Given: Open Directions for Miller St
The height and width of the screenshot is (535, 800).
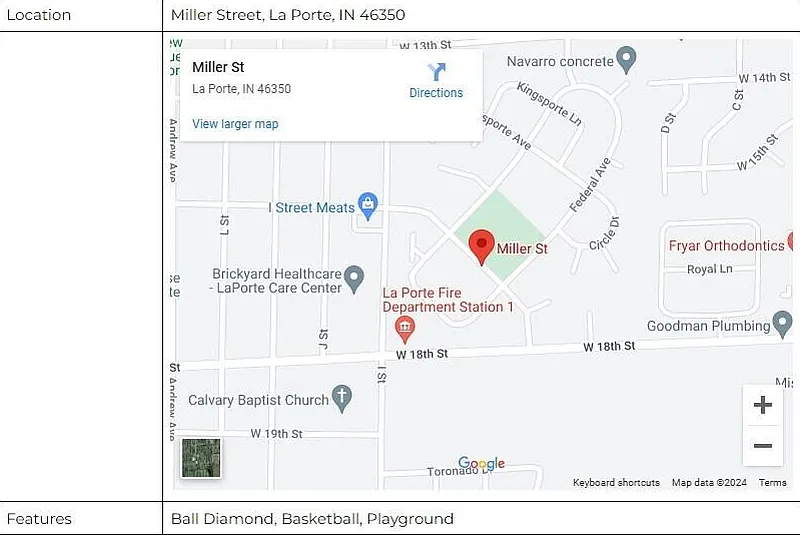Looking at the screenshot, I should (436, 81).
